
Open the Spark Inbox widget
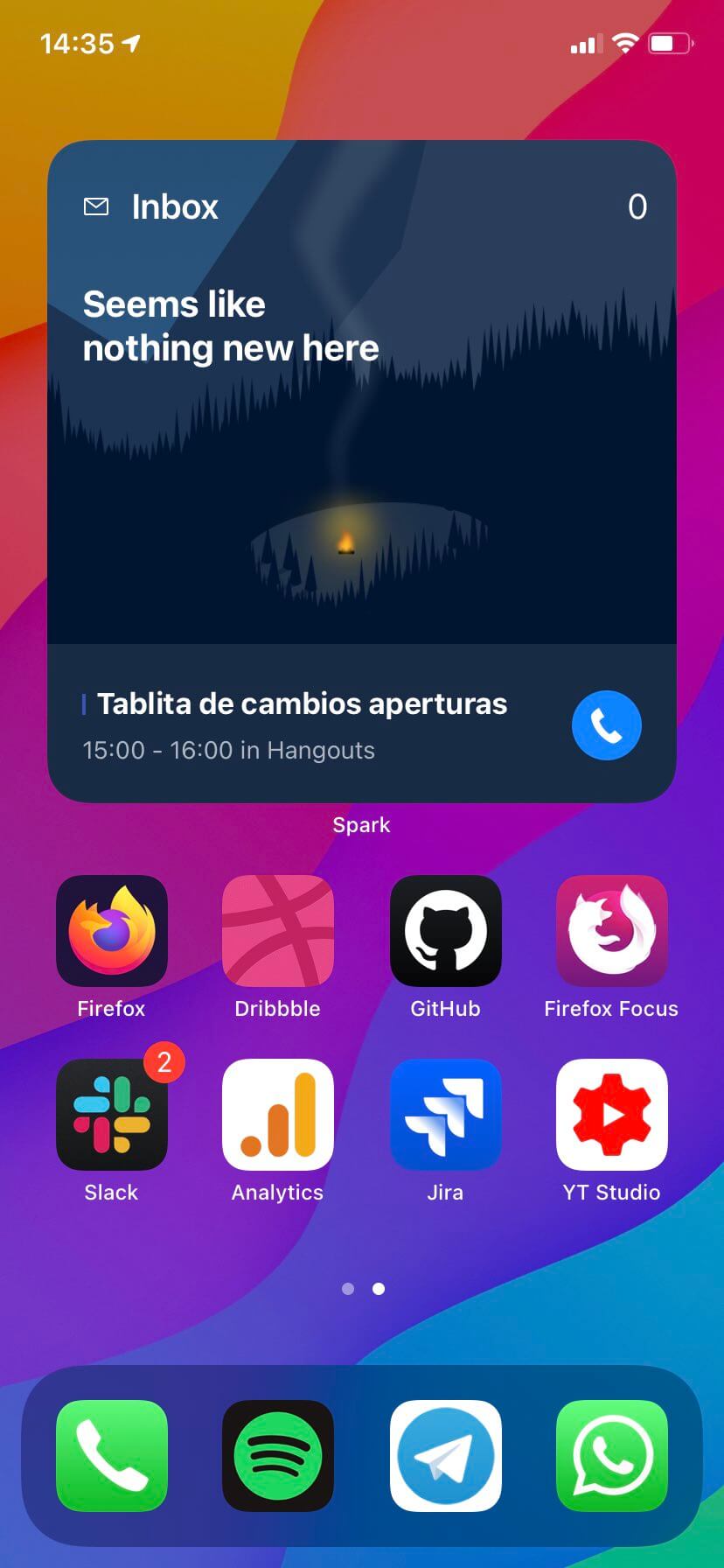pos(362,392)
